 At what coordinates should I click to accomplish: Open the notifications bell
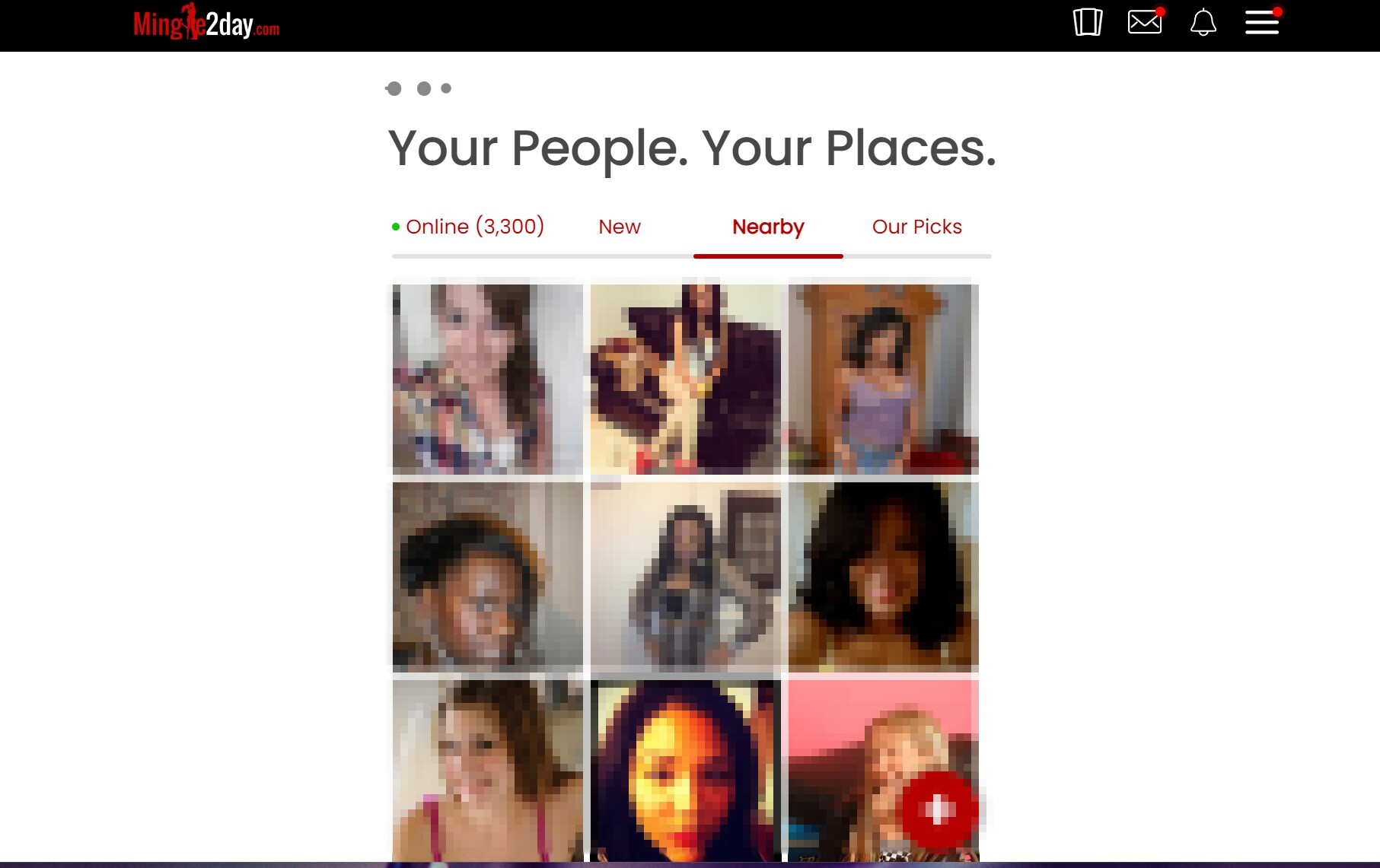1203,22
